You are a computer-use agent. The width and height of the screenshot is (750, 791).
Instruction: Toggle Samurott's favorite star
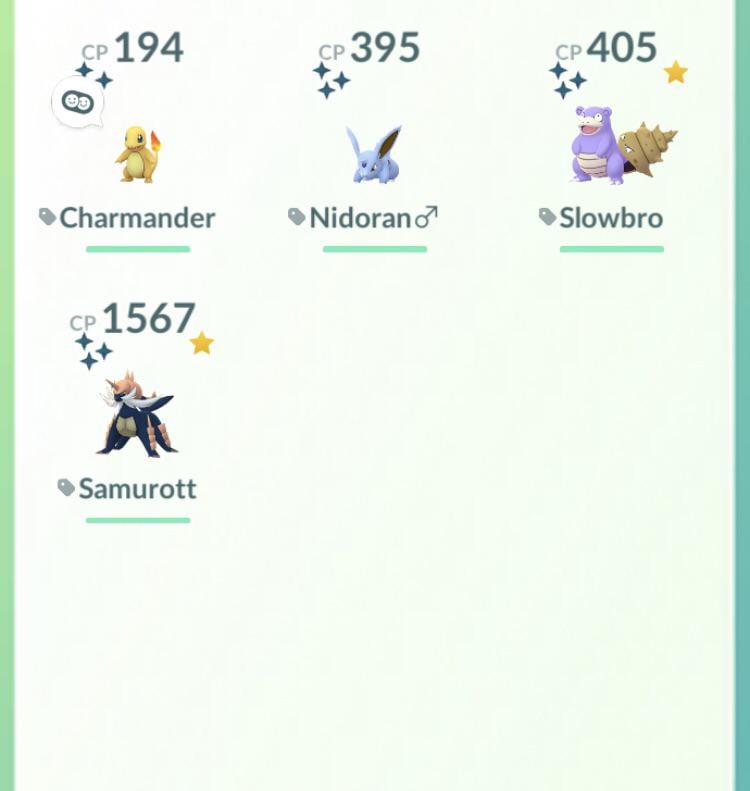click(x=203, y=343)
